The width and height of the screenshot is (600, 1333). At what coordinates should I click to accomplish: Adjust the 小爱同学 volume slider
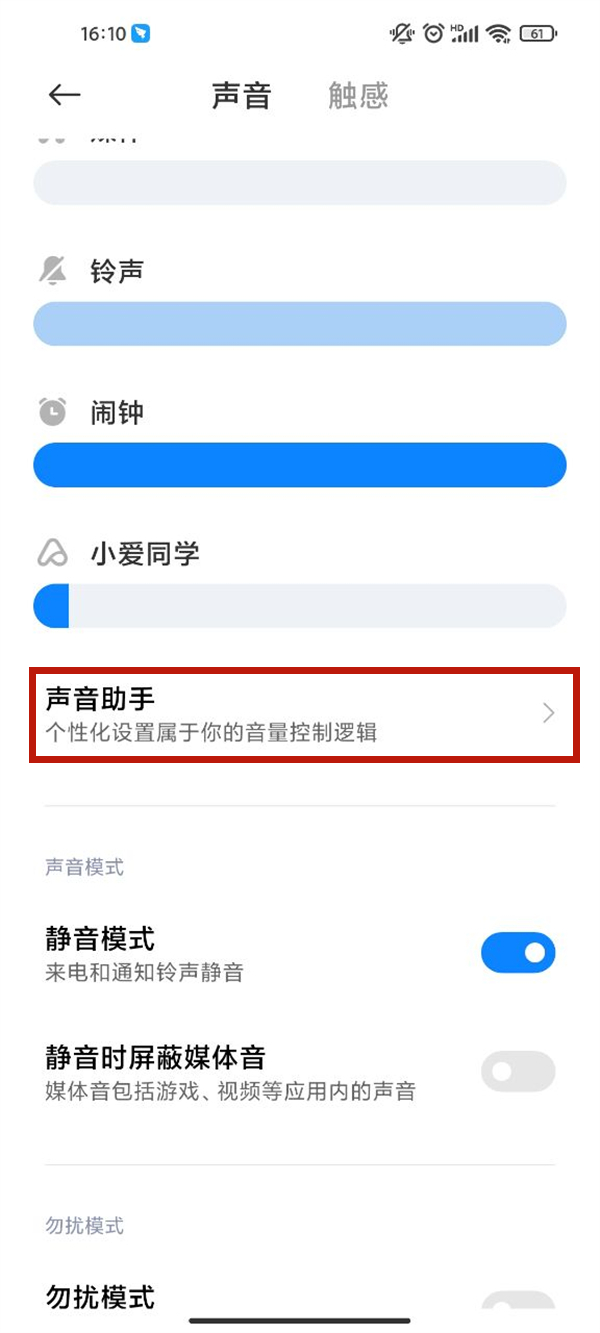pos(300,606)
